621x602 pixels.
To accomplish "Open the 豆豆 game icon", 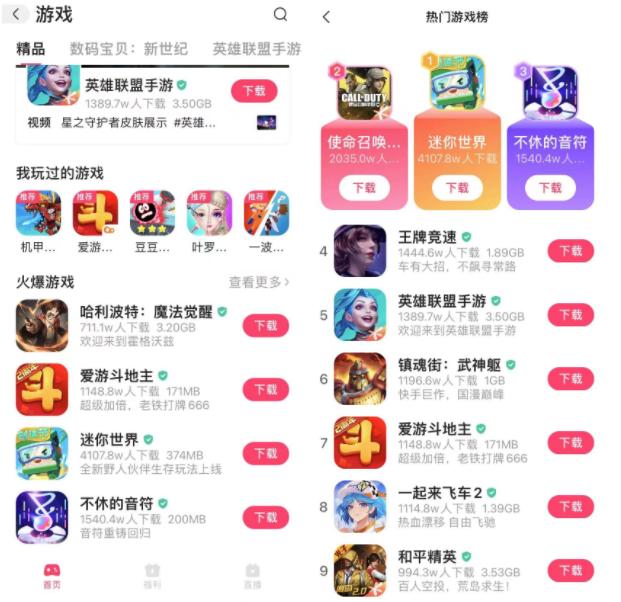I will coord(152,222).
